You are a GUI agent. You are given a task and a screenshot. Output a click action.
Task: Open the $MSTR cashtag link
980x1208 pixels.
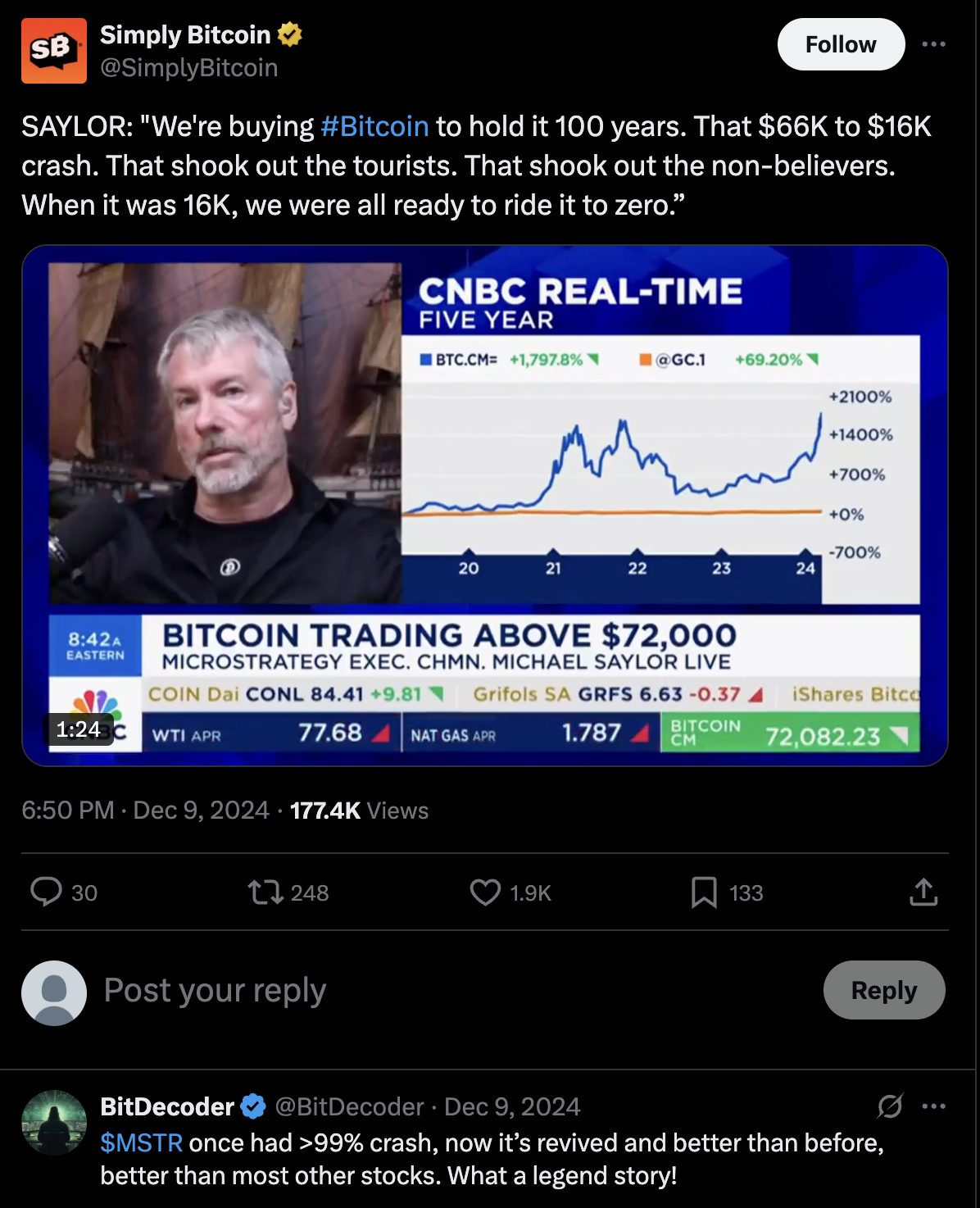coord(141,1142)
